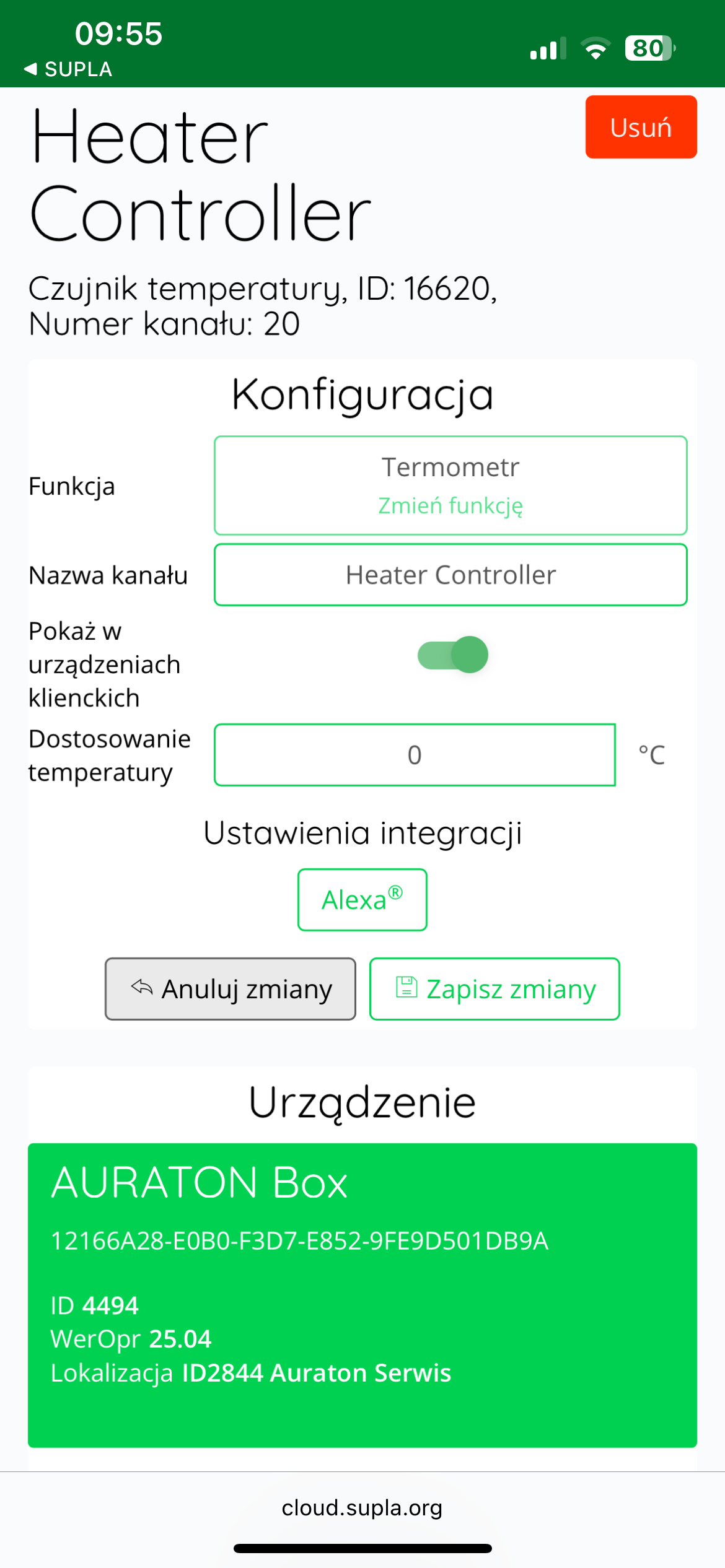The width and height of the screenshot is (725, 1568).
Task: Toggle Pokaż w urządzeniach klienckich switch
Action: tap(453, 655)
